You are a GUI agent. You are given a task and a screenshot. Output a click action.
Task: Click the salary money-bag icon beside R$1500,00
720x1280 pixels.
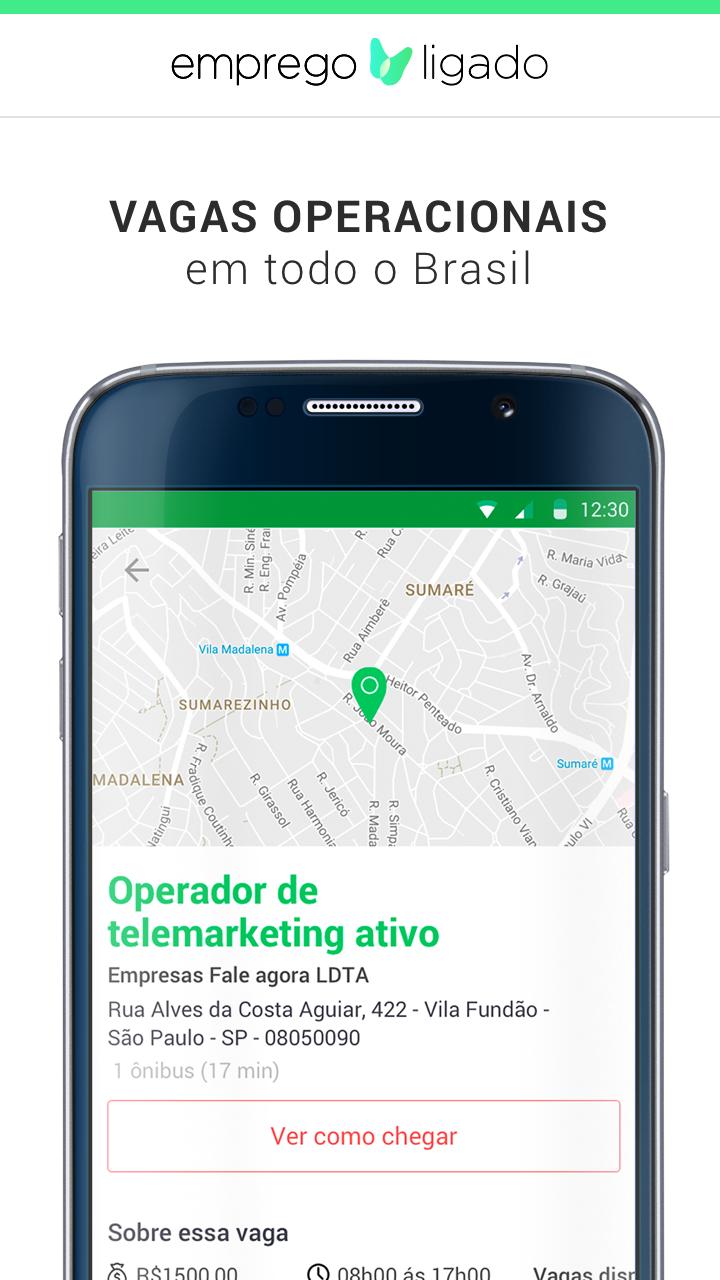point(119,1272)
